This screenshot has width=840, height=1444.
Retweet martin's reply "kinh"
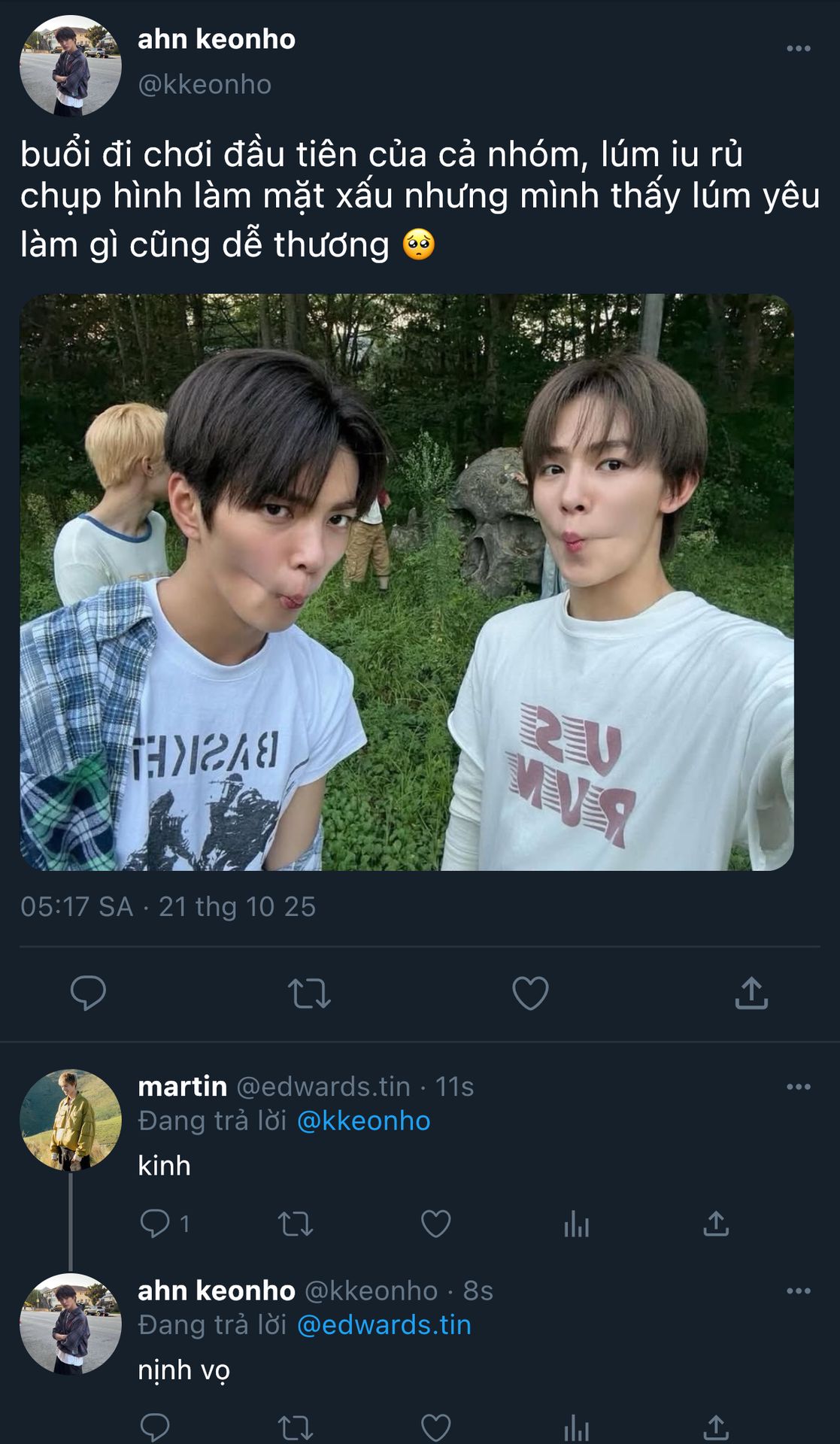tap(296, 1224)
